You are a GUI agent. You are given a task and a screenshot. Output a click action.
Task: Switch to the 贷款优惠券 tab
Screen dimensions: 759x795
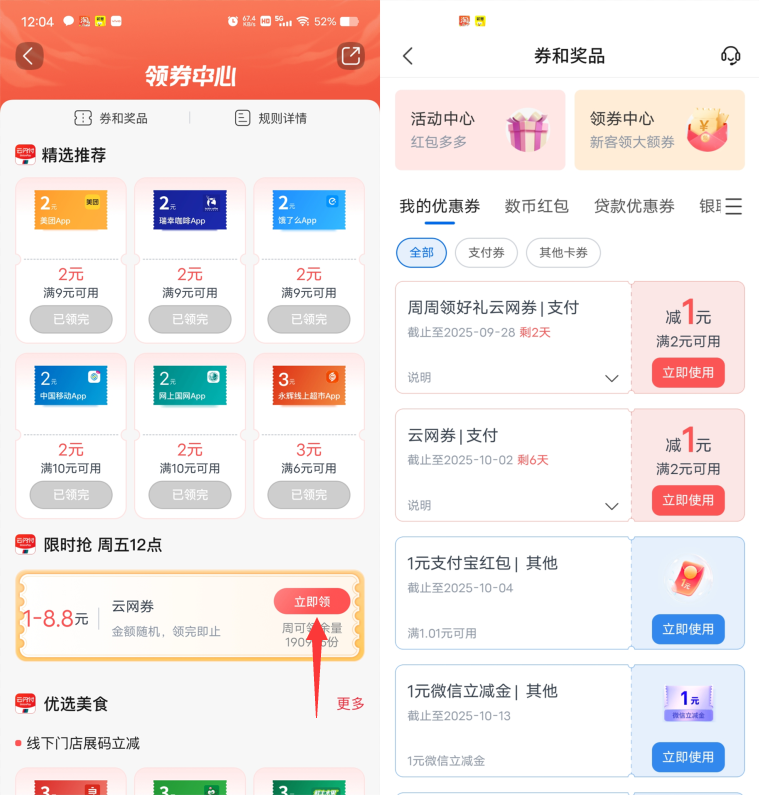coord(634,206)
